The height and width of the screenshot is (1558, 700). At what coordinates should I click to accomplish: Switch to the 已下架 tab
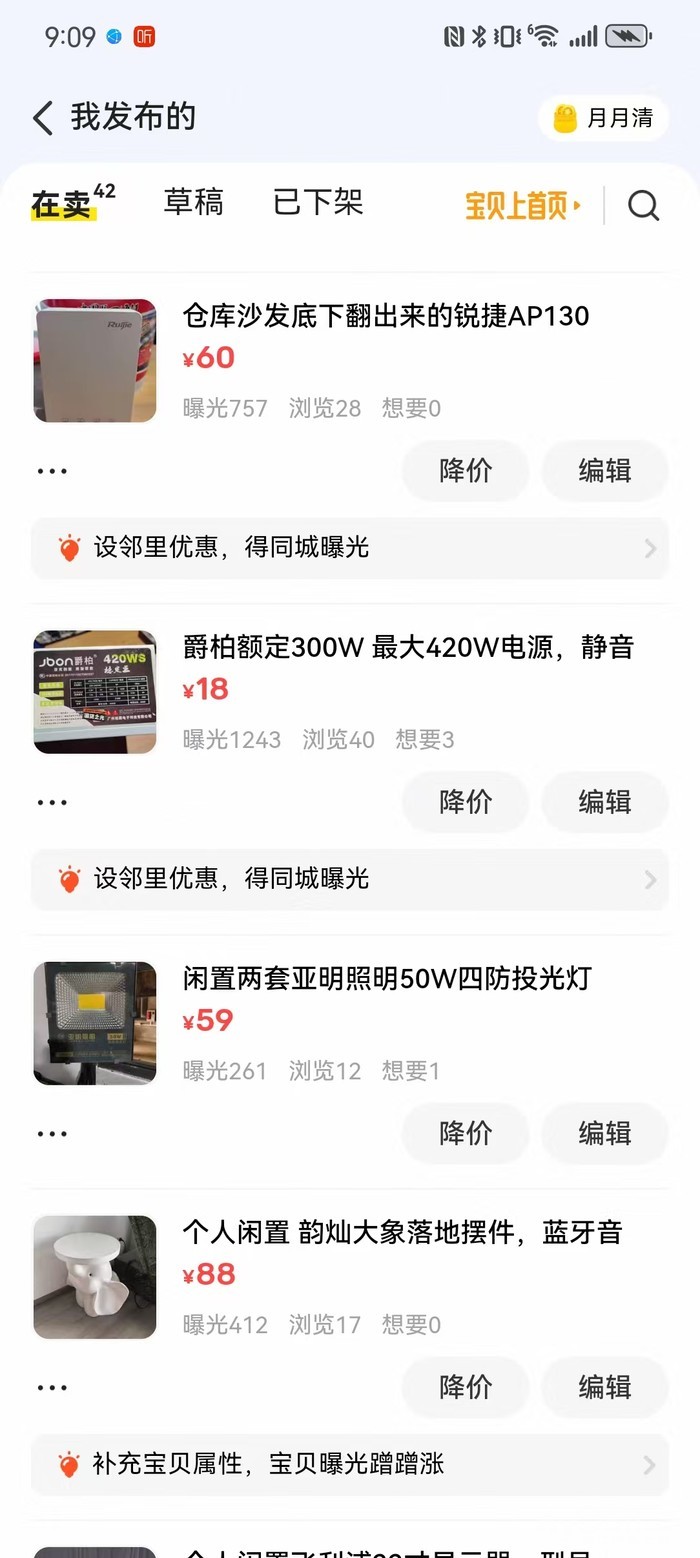pos(318,203)
